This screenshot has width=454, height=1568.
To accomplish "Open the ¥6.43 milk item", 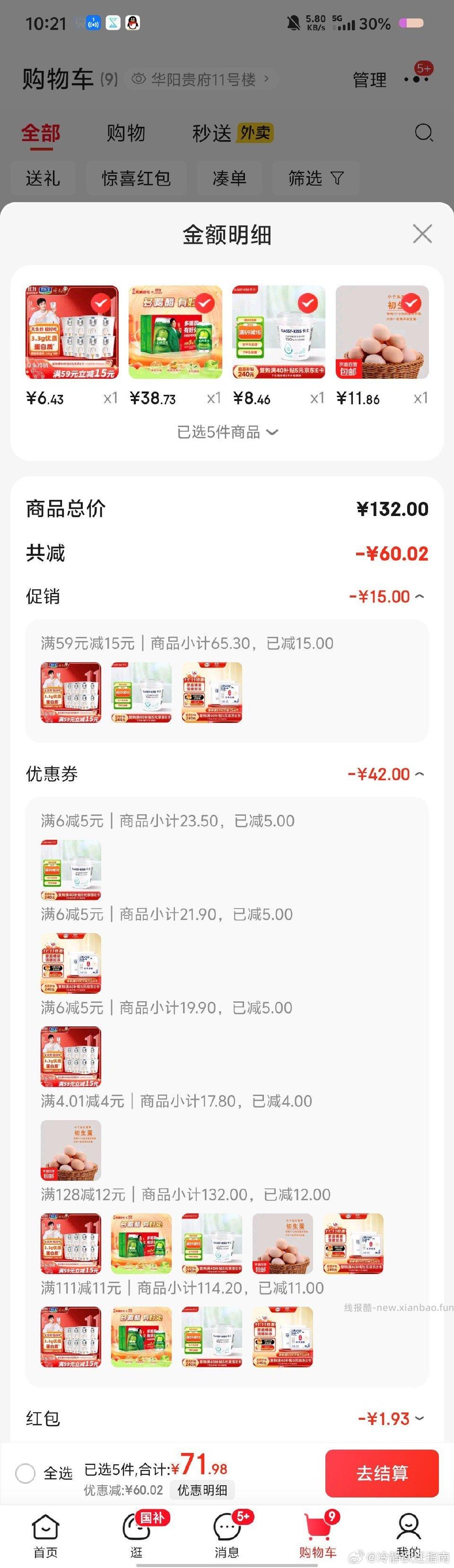I will point(72,332).
